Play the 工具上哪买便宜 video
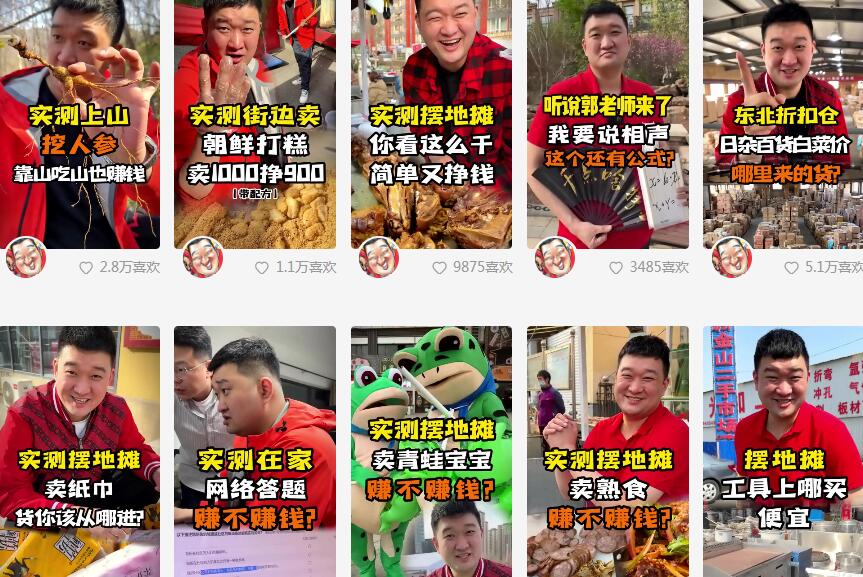The width and height of the screenshot is (863, 577). point(783,450)
